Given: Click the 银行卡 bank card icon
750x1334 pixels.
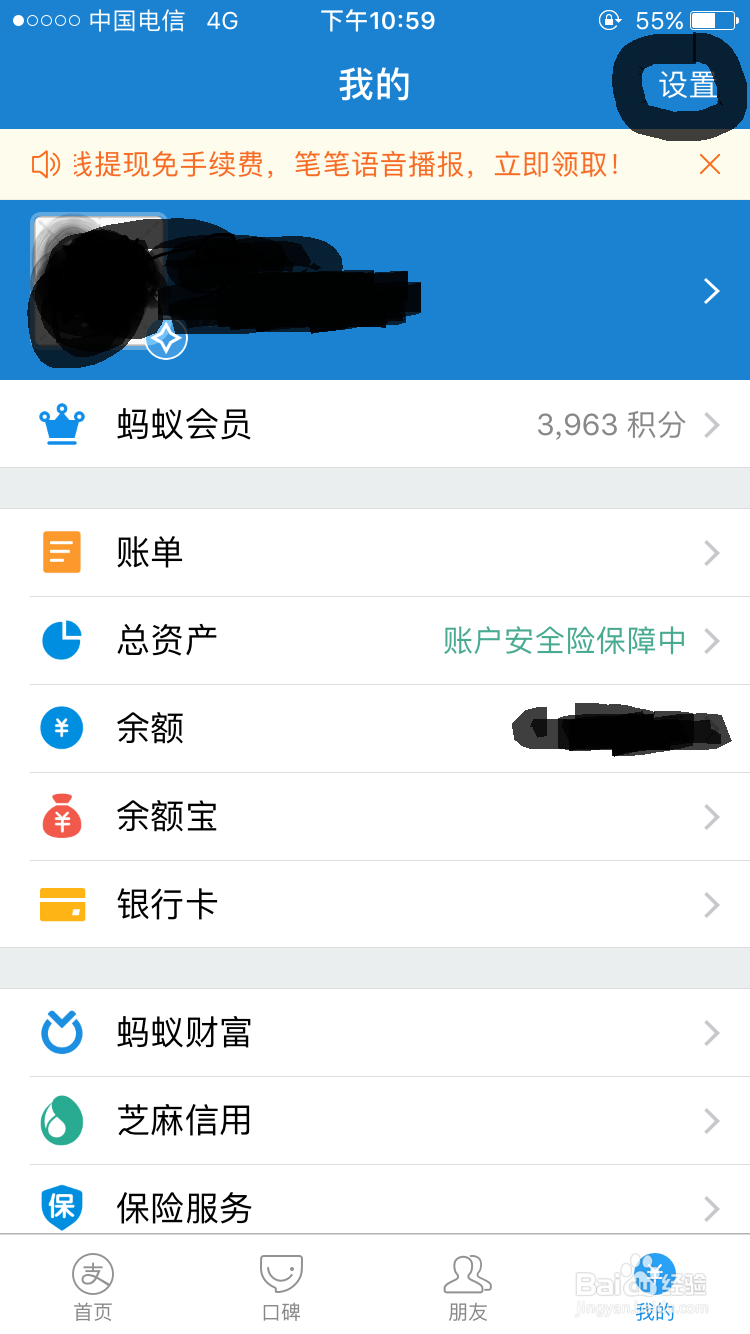Looking at the screenshot, I should point(62,904).
